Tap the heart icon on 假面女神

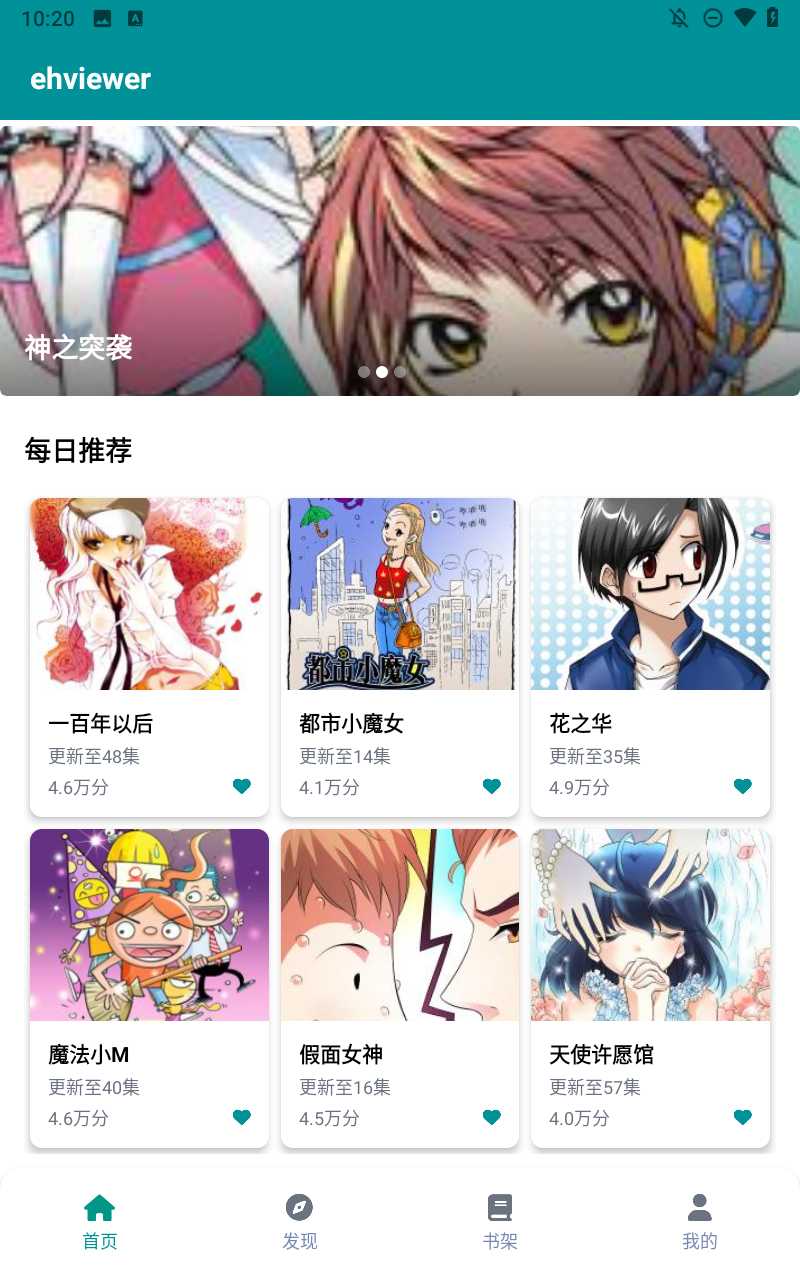(492, 1117)
